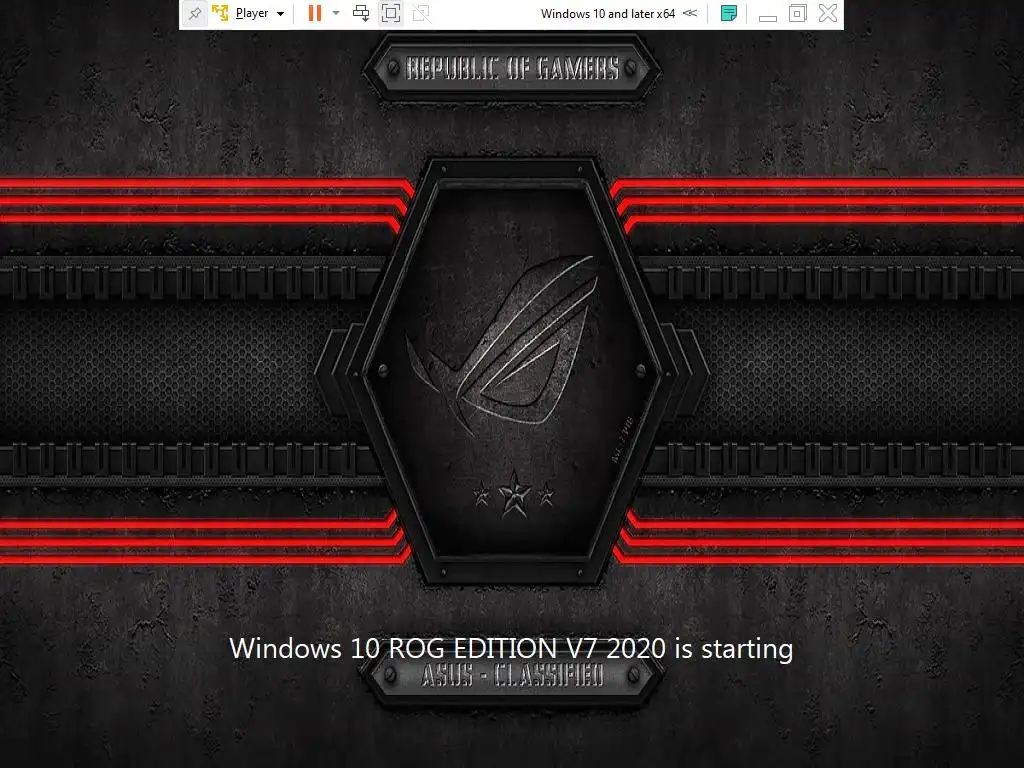Open the Player menu
The image size is (1024, 768).
point(250,14)
